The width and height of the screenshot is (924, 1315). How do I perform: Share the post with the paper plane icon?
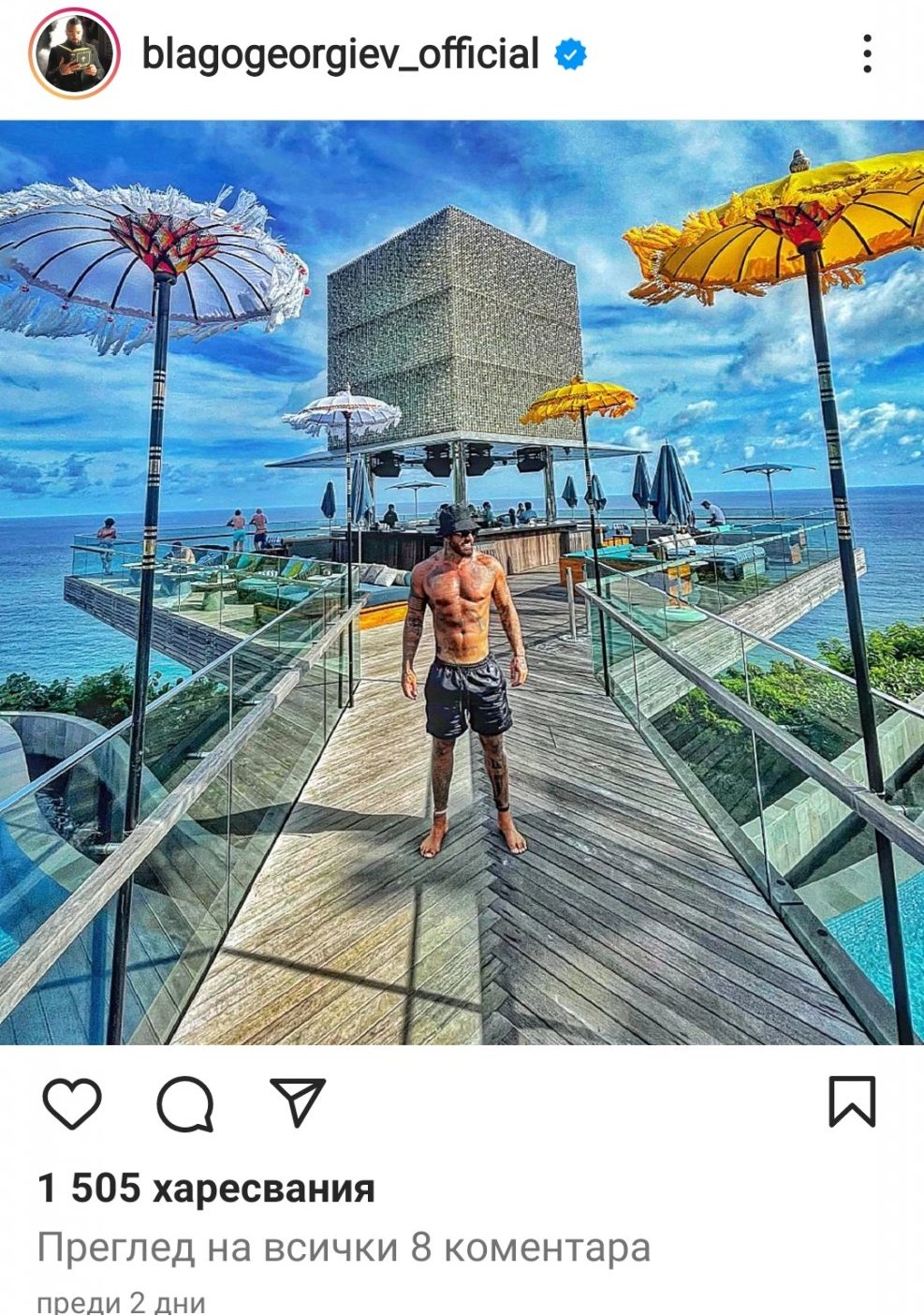pyautogui.click(x=298, y=1101)
